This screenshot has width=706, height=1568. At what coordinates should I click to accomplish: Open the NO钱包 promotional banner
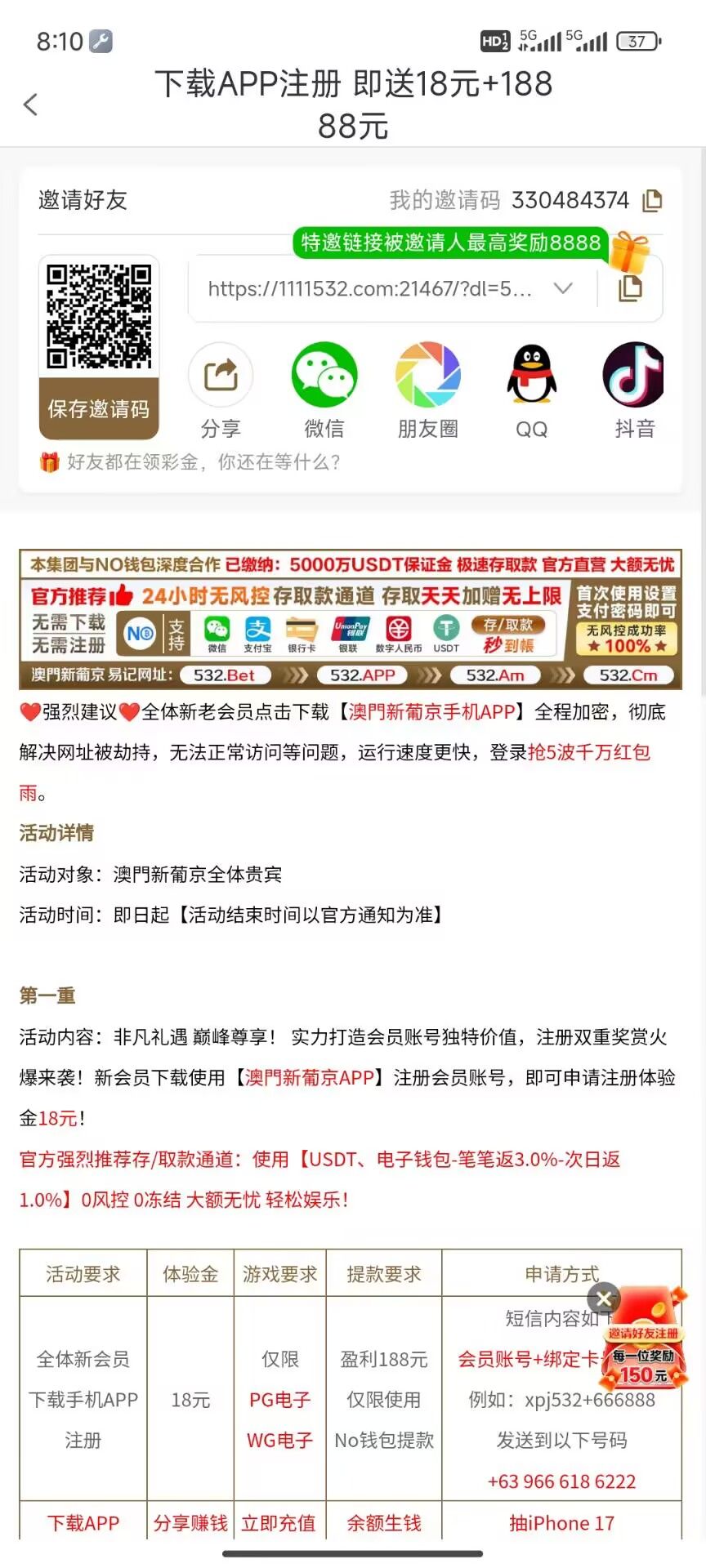pos(351,619)
